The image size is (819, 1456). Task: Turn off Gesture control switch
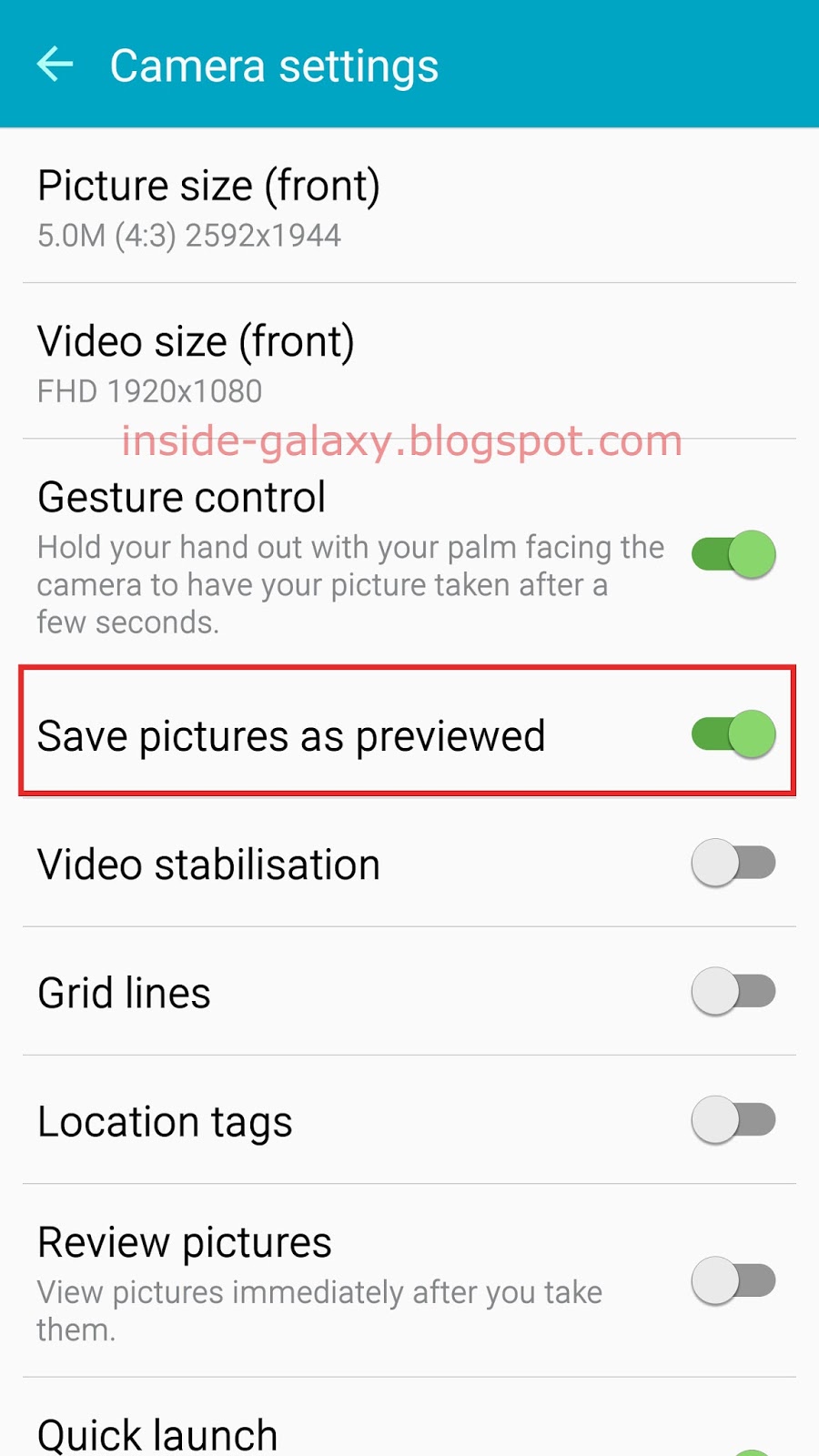pos(733,554)
